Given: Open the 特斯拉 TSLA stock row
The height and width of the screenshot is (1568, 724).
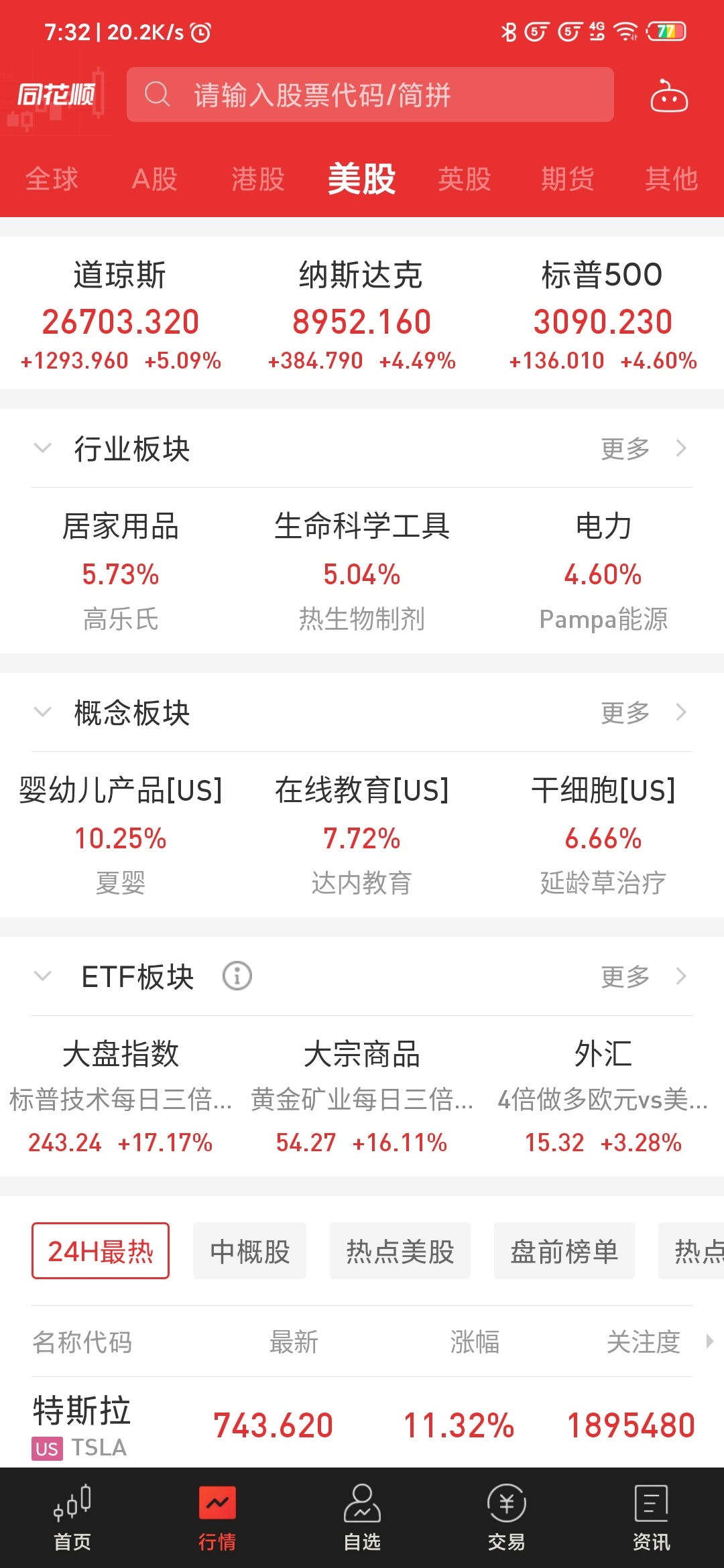Looking at the screenshot, I should point(362,1425).
